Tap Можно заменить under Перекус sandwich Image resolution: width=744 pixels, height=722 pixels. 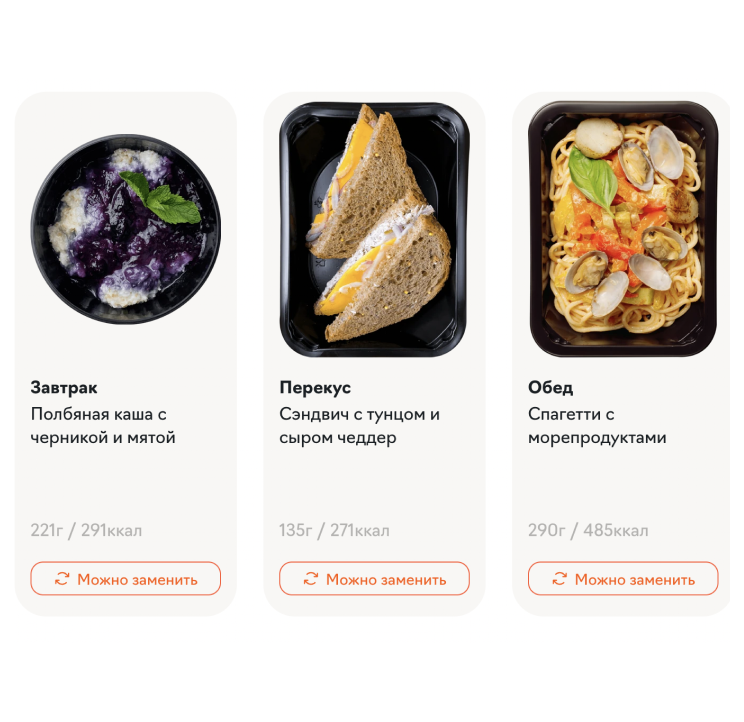[374, 578]
